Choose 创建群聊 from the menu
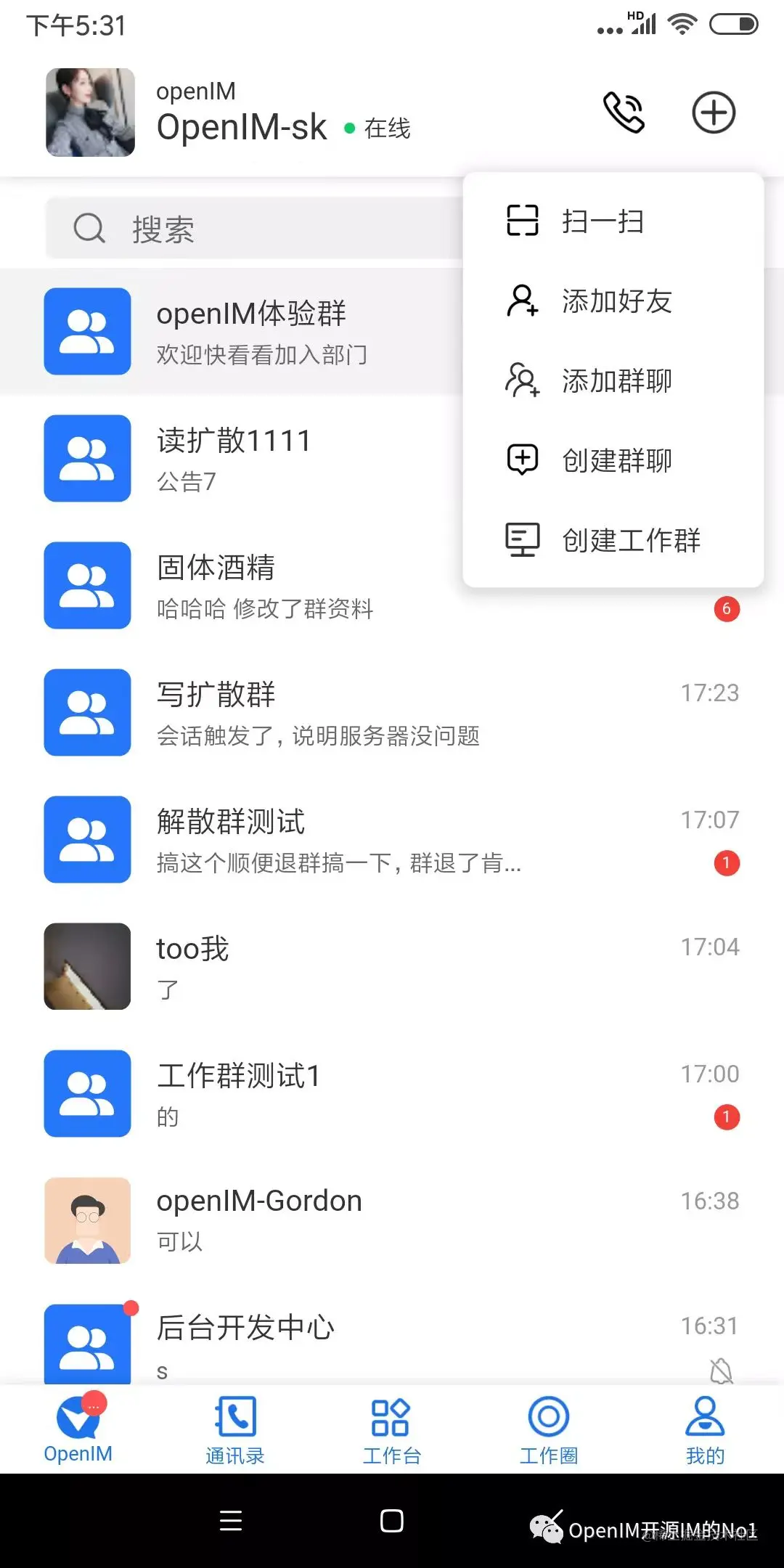This screenshot has width=784, height=1568. point(618,461)
